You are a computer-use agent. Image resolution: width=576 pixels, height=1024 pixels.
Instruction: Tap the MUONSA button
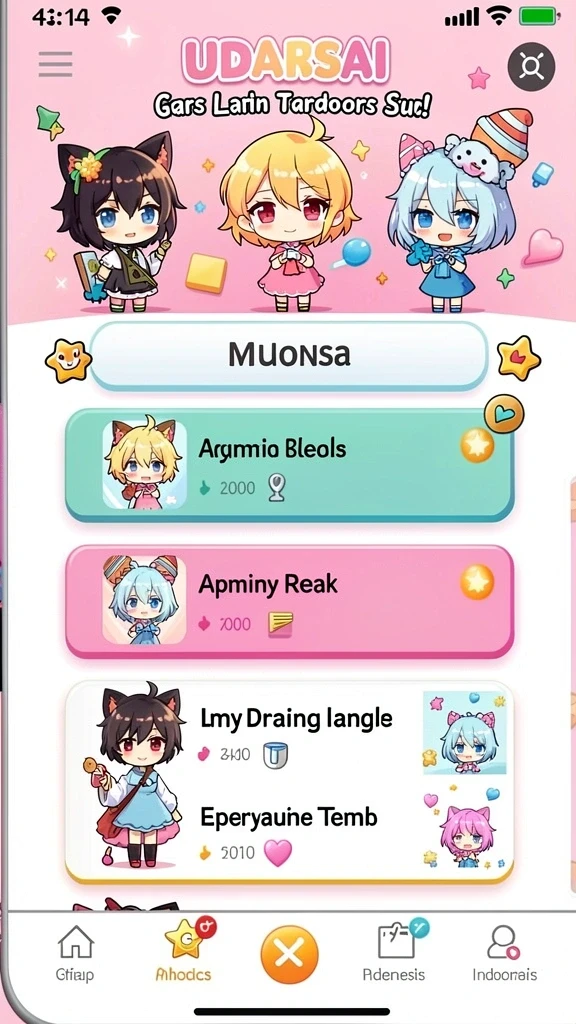tap(289, 355)
